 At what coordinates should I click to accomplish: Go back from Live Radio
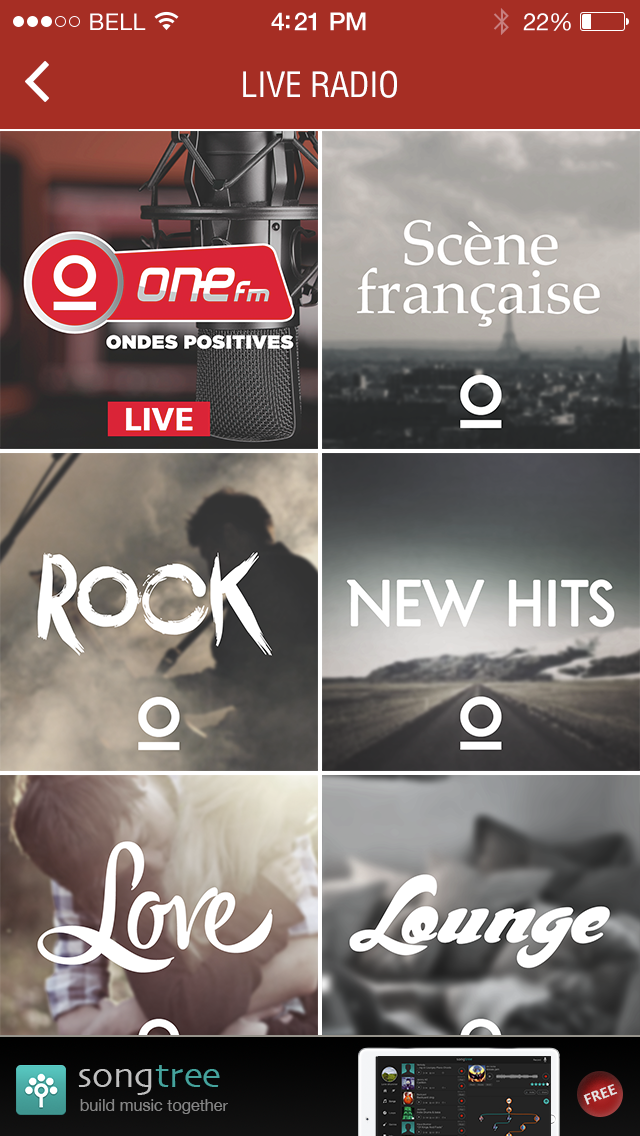(38, 82)
